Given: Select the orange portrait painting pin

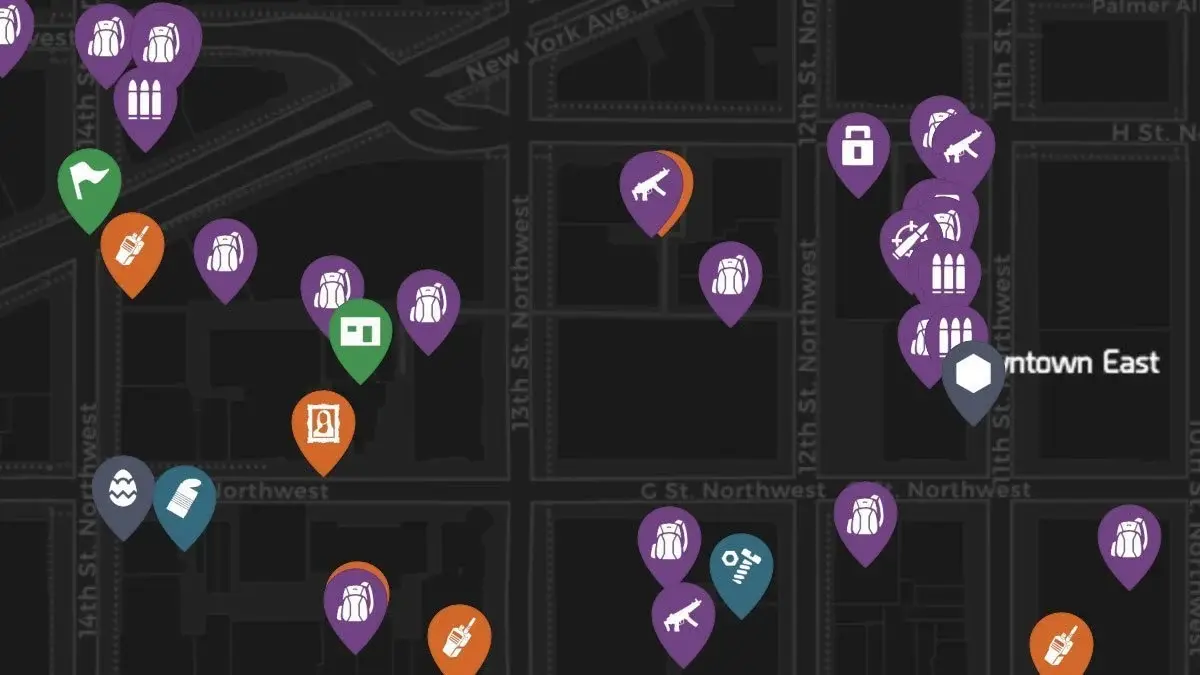Looking at the screenshot, I should coord(323,423).
